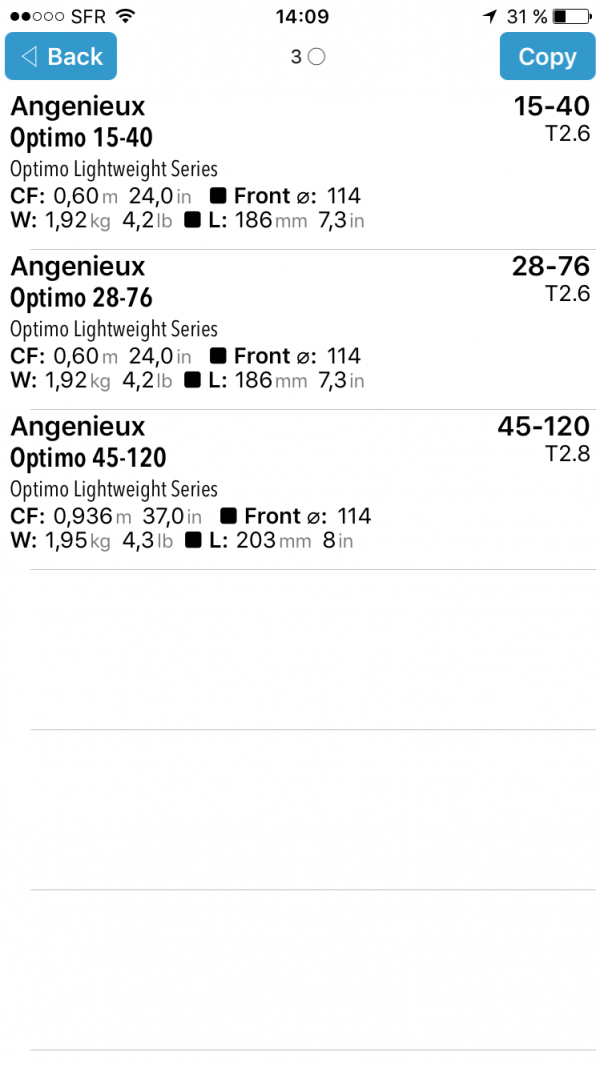Tap the Copy button
Viewport: 600px width, 1068px height.
click(547, 57)
